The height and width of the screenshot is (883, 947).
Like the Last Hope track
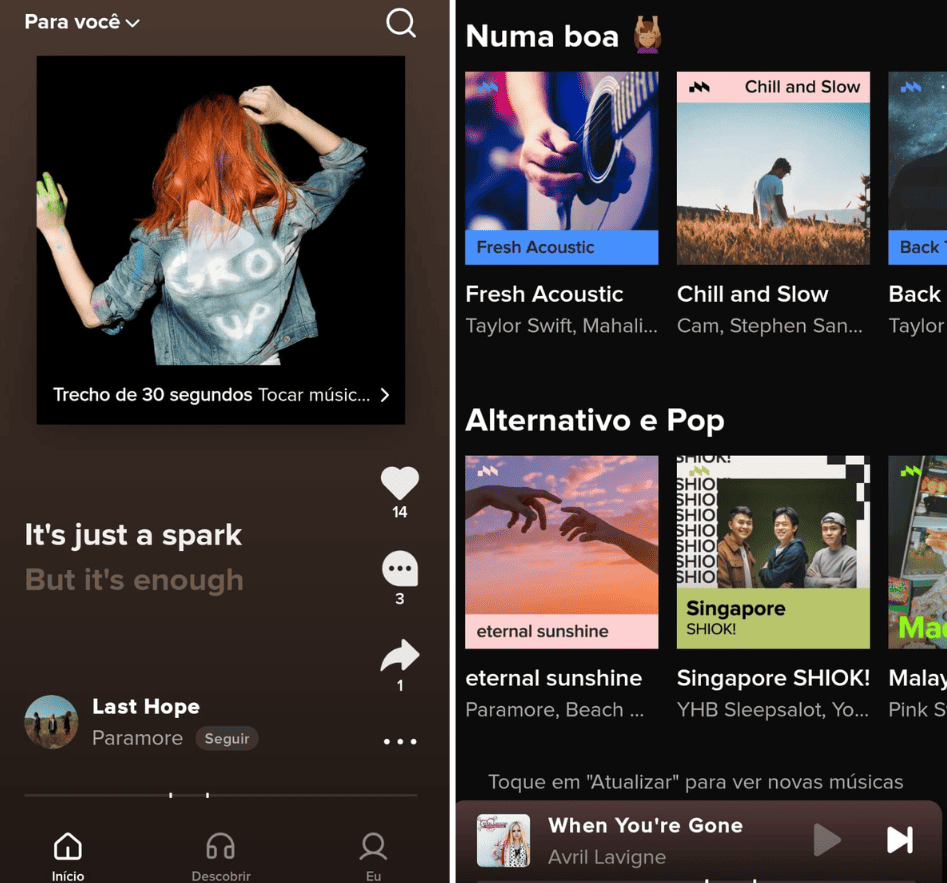pyautogui.click(x=400, y=483)
